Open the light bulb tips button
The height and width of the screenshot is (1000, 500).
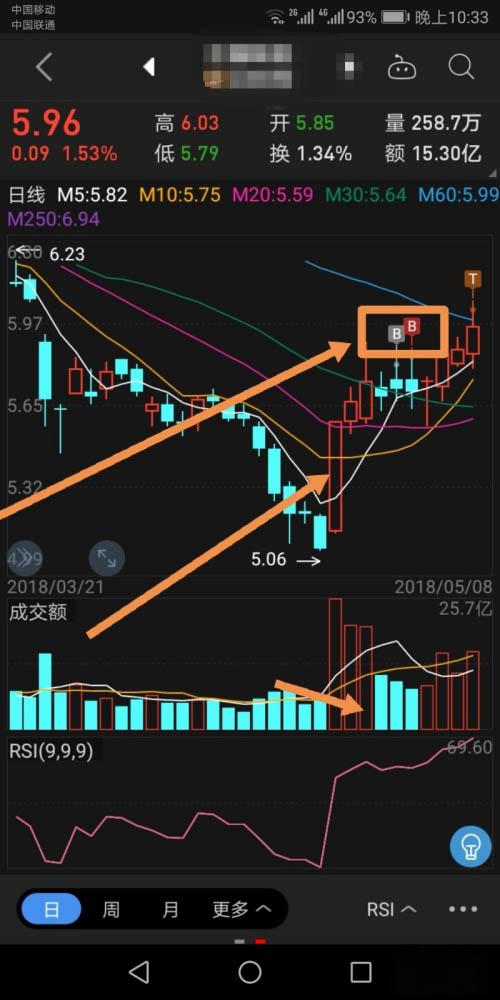click(x=471, y=847)
